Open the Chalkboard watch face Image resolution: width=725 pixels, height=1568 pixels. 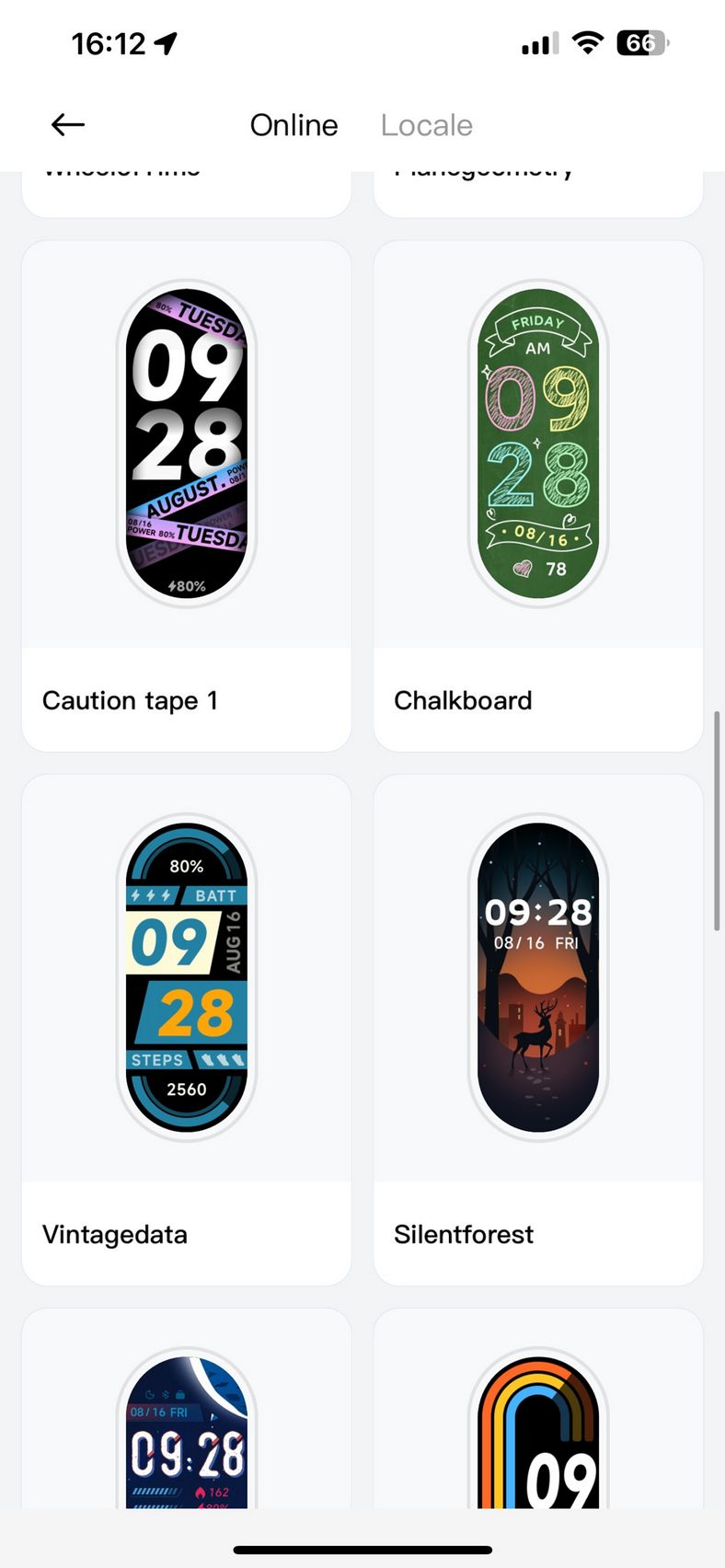point(538,496)
